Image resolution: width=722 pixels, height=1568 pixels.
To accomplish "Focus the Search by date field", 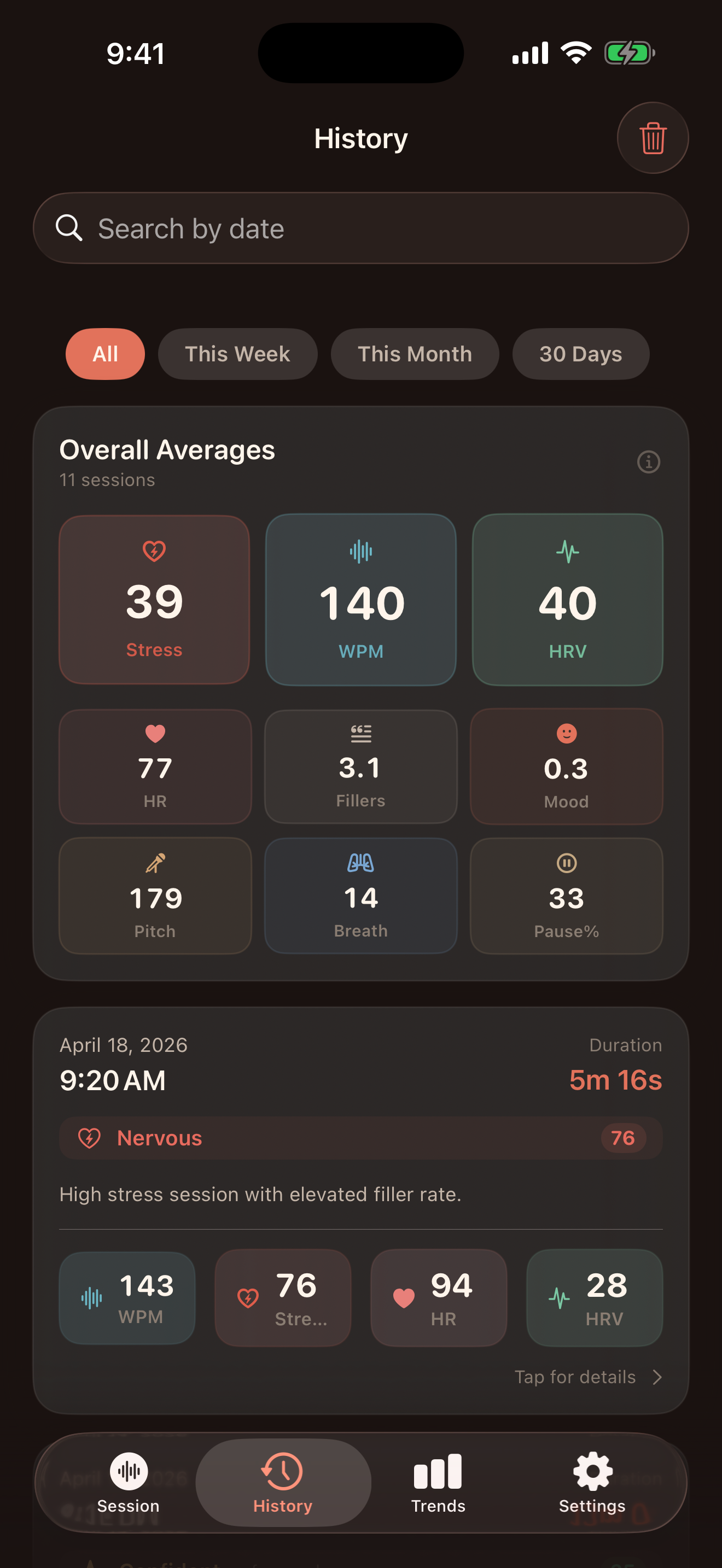I will pos(360,229).
